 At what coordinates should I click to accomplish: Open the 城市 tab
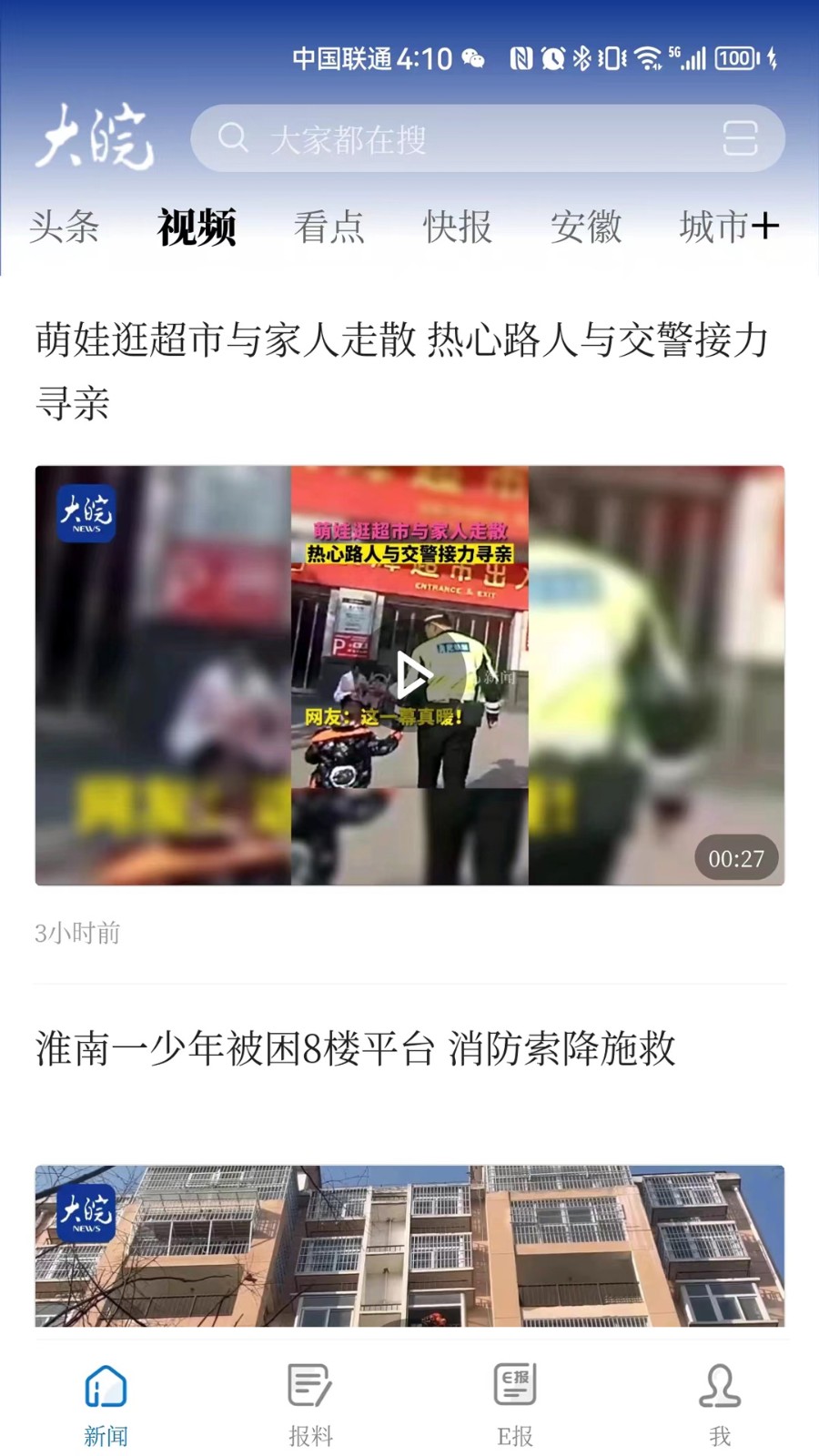[712, 227]
